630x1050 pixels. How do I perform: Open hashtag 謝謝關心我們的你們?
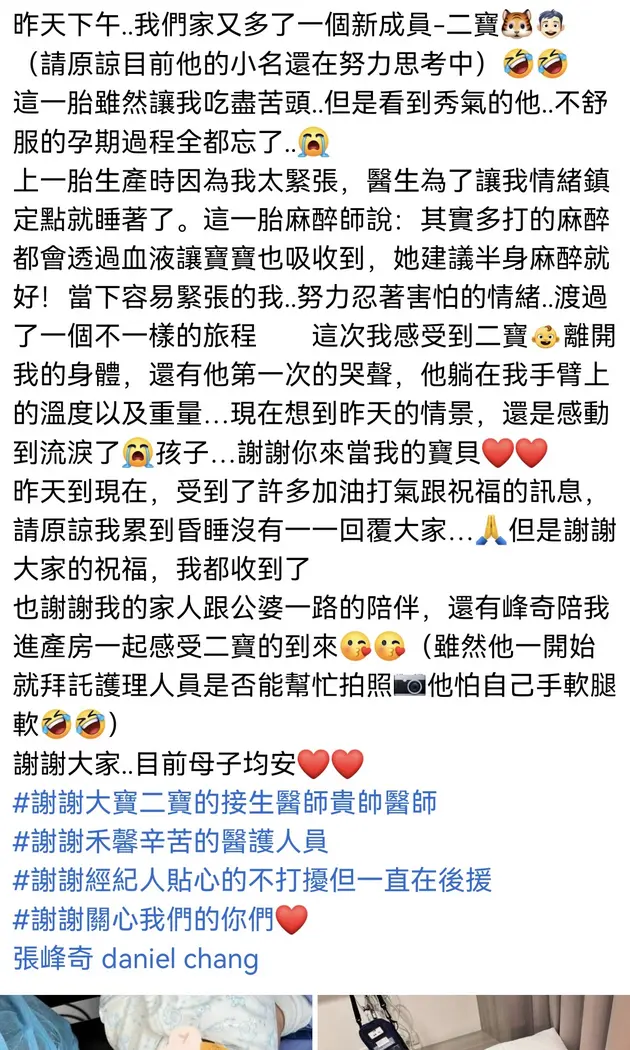(x=145, y=919)
